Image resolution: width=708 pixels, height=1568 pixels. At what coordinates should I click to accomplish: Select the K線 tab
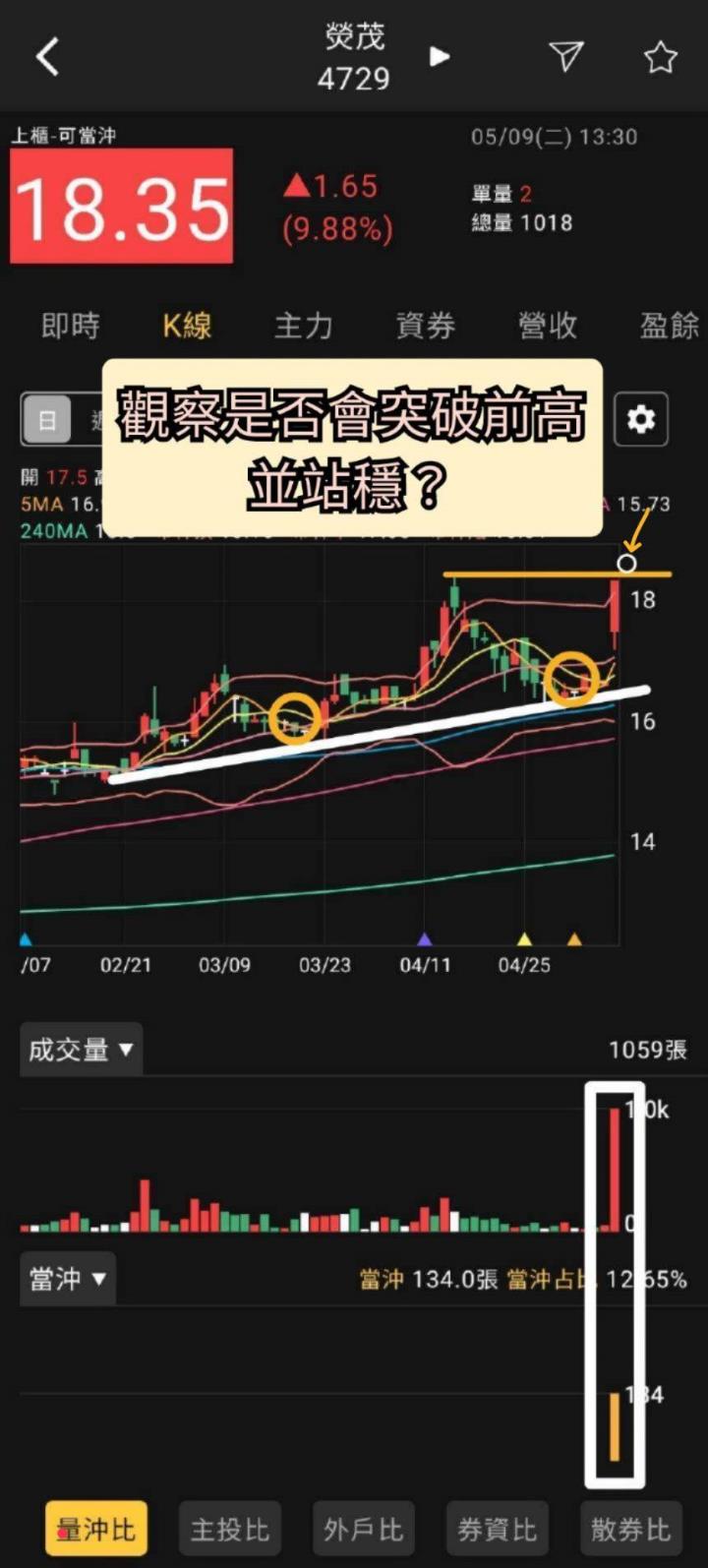187,326
